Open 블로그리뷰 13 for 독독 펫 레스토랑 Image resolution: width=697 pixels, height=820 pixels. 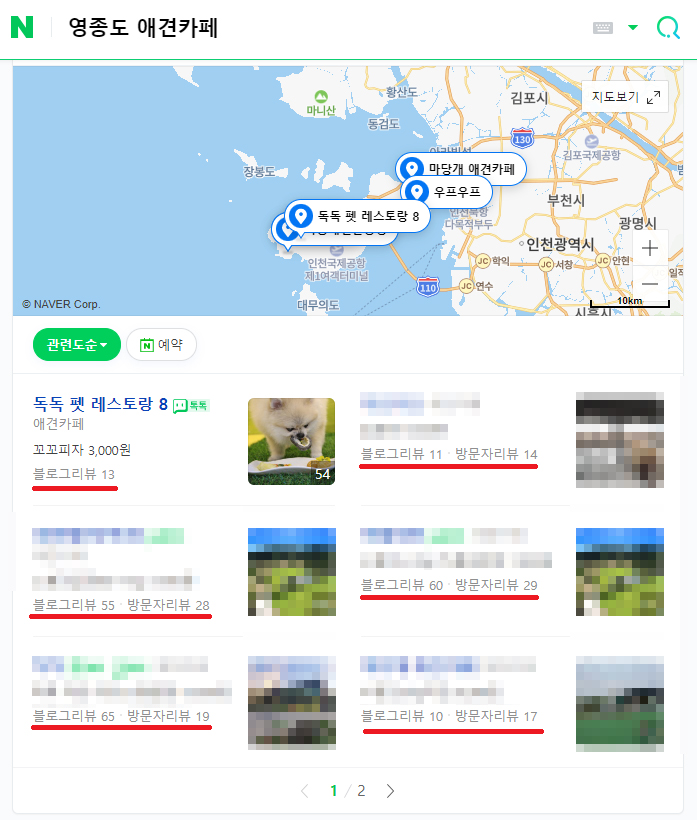pos(74,474)
